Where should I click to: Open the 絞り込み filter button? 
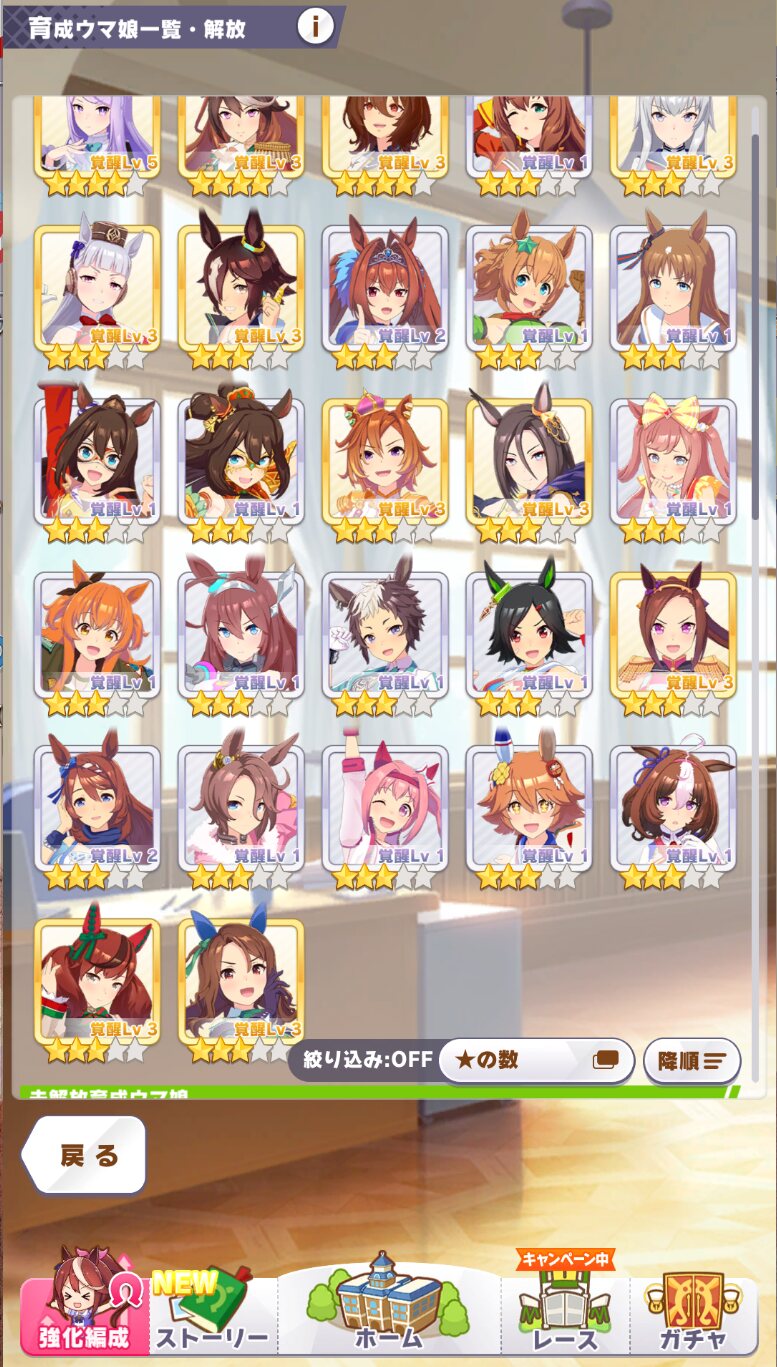361,1060
